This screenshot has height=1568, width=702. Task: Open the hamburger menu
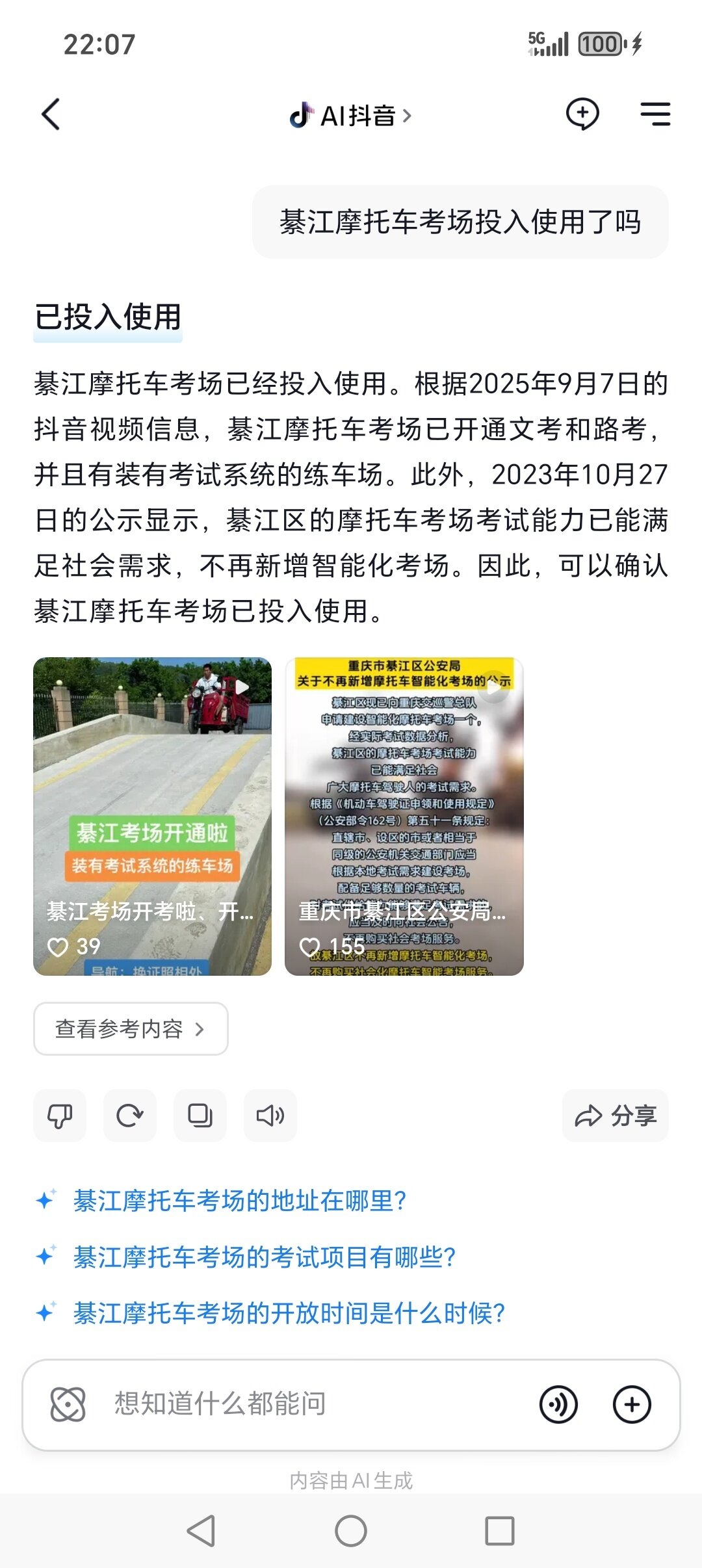coord(655,114)
